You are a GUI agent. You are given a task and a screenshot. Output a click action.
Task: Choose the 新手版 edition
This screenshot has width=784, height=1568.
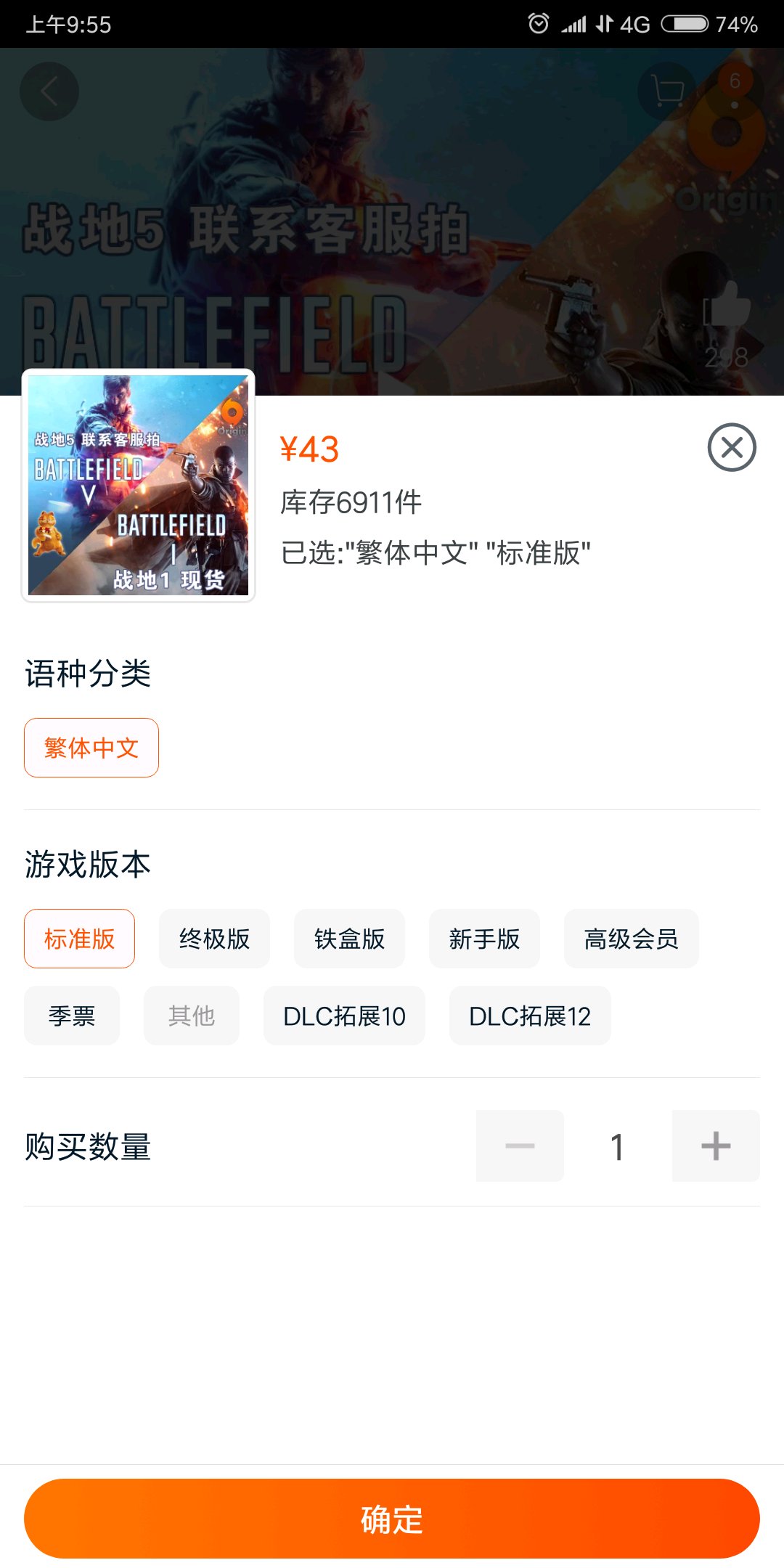pyautogui.click(x=484, y=939)
